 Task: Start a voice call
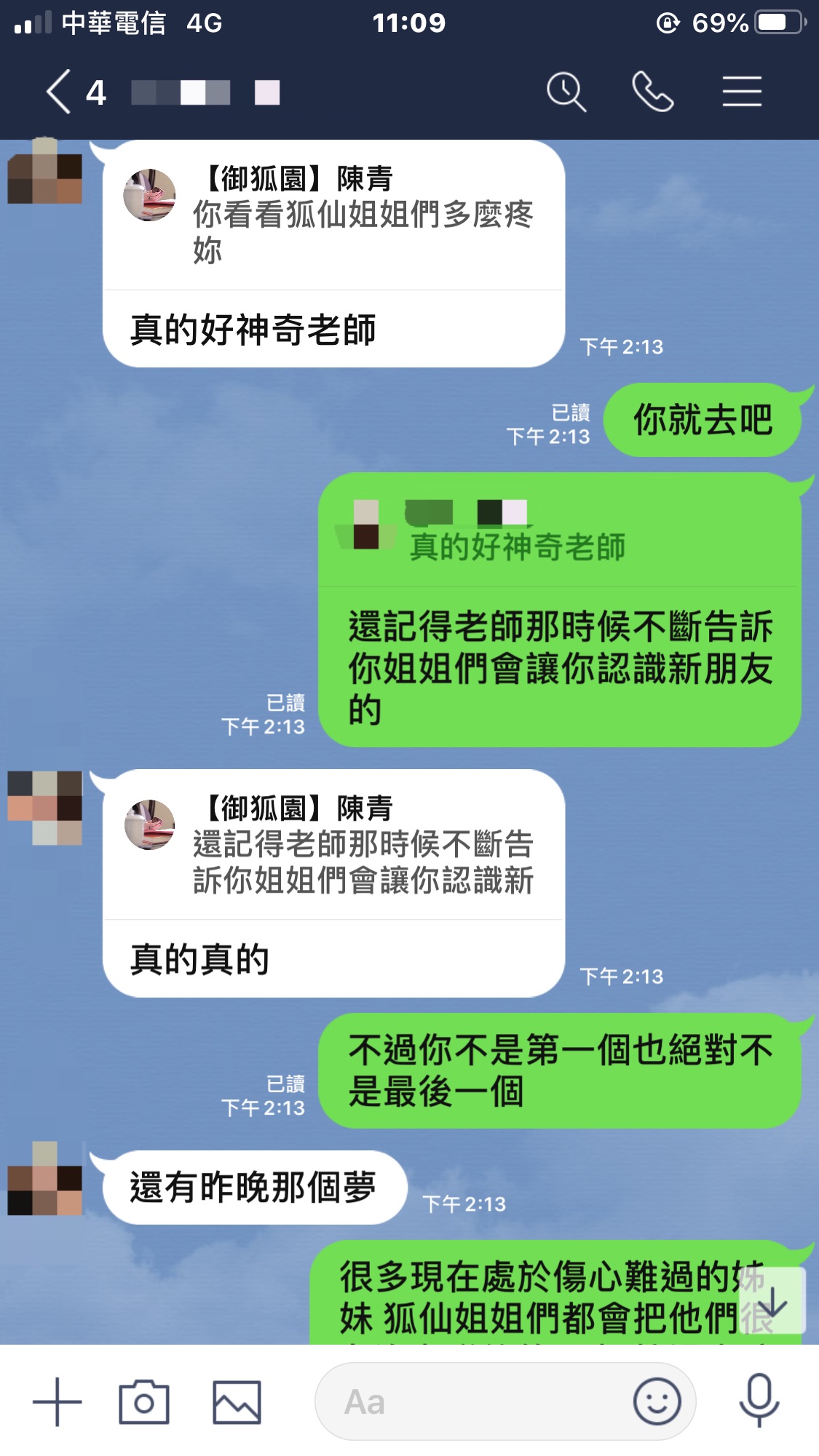[x=652, y=92]
